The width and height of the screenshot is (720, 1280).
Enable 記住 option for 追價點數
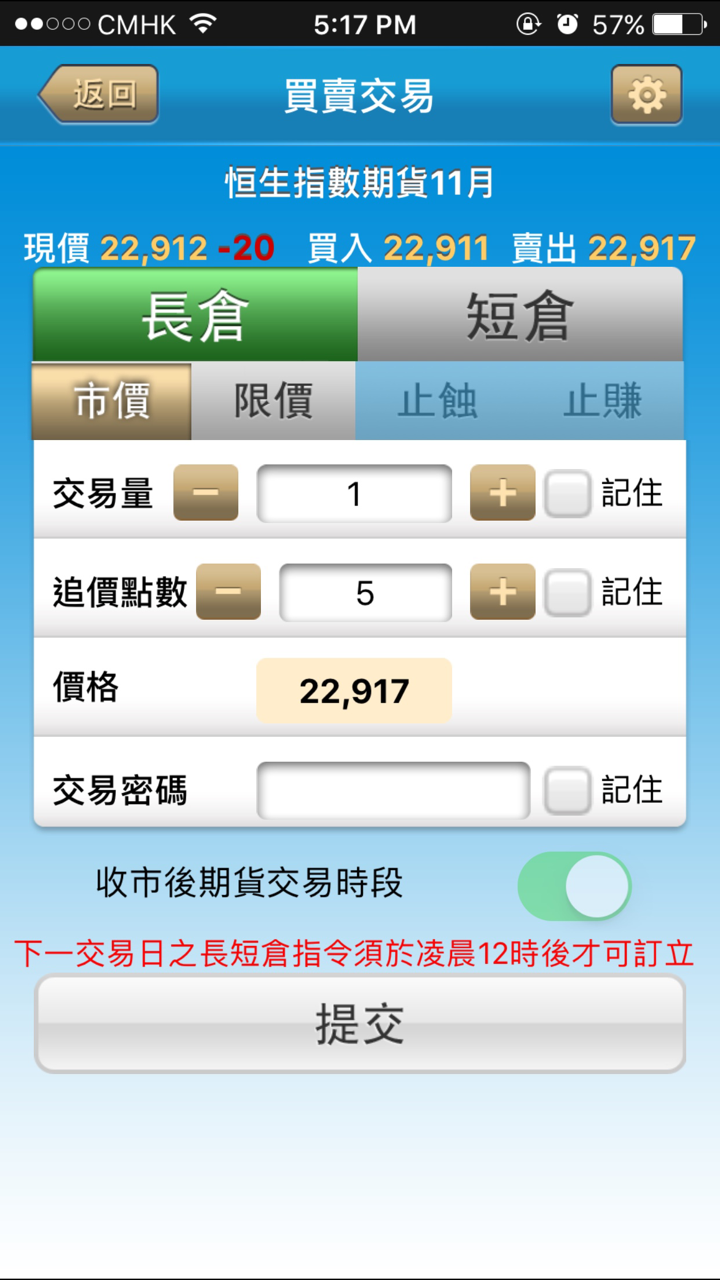[x=567, y=591]
